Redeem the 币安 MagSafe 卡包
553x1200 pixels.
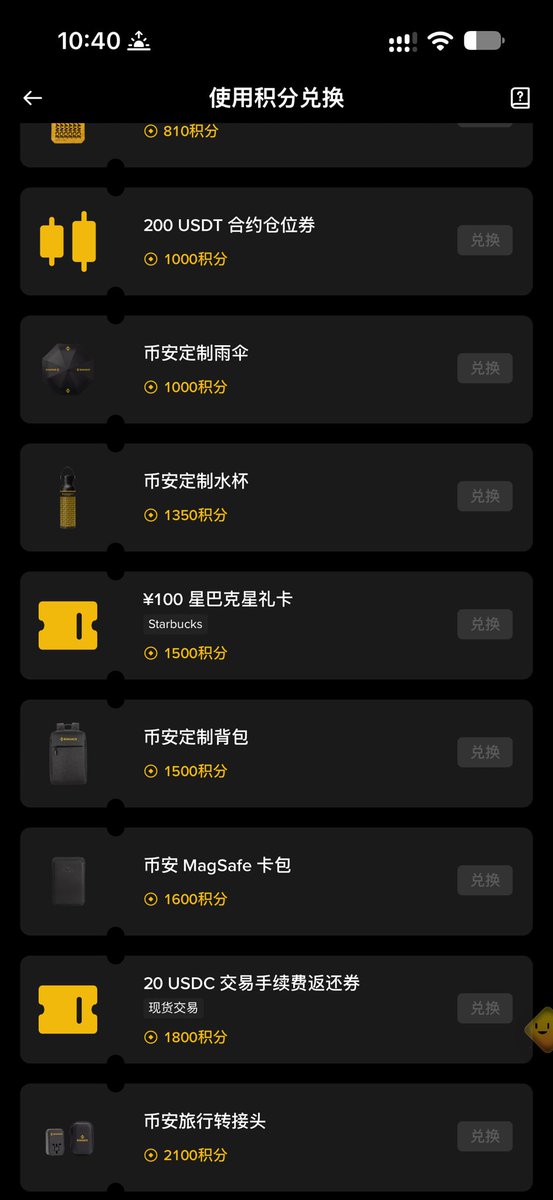pos(485,880)
